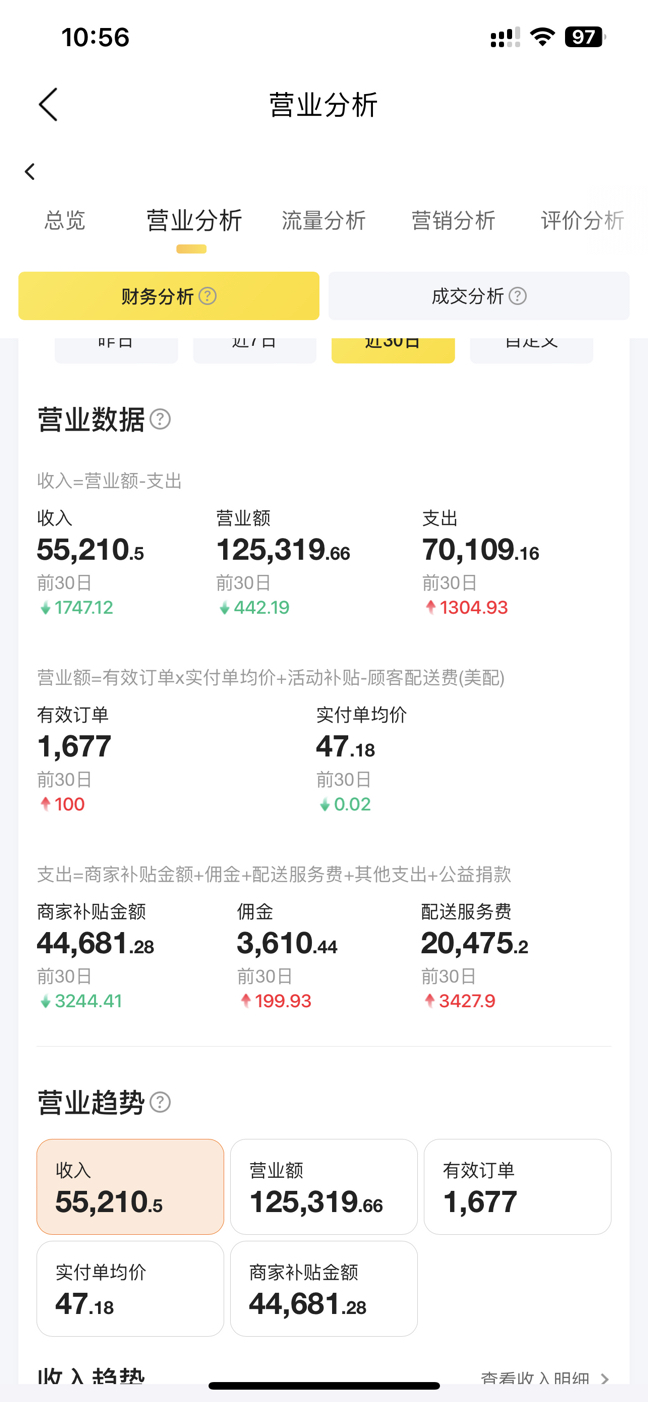Select the 营业额 trend card
The width and height of the screenshot is (648, 1402).
323,1187
